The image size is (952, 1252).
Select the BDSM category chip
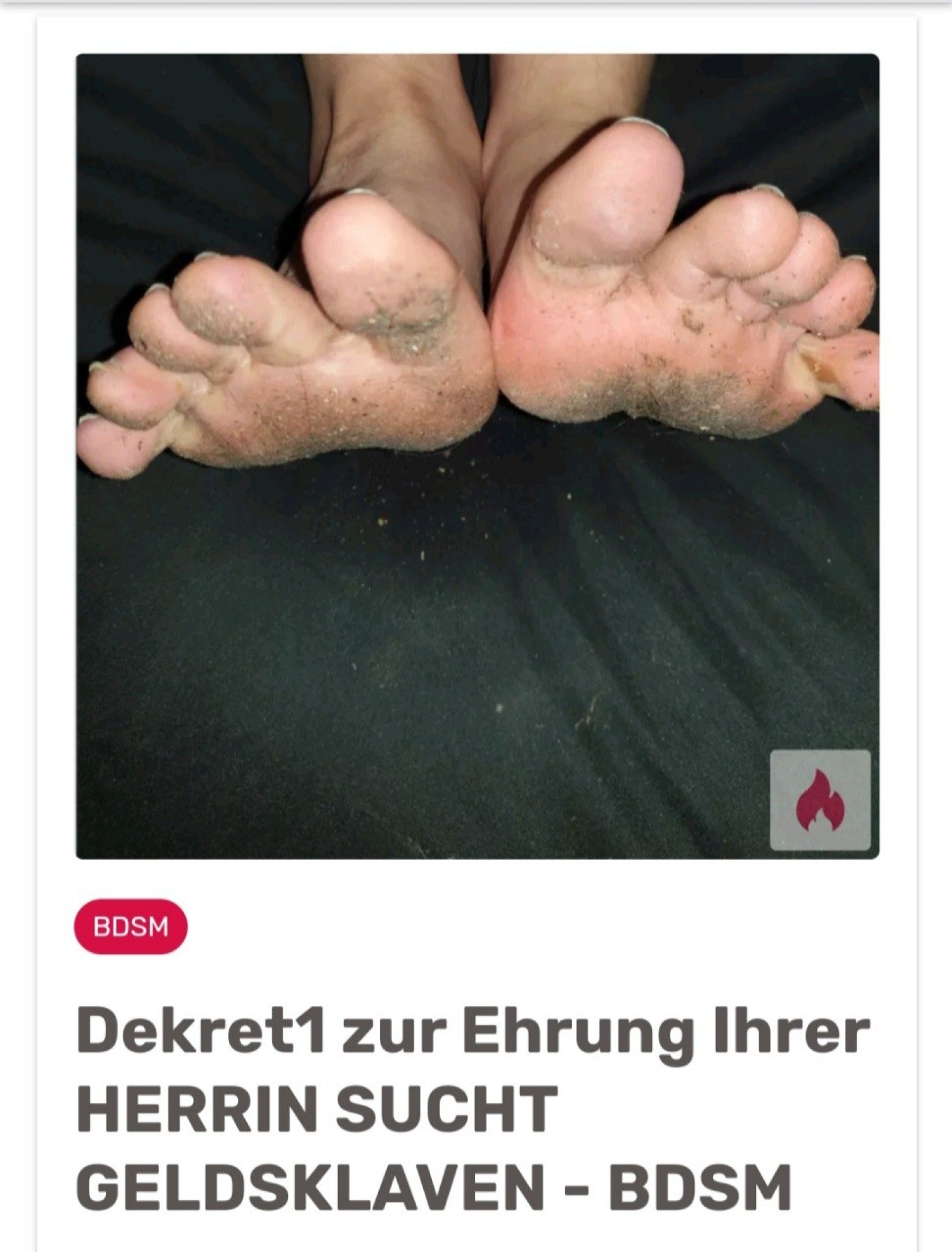(131, 927)
